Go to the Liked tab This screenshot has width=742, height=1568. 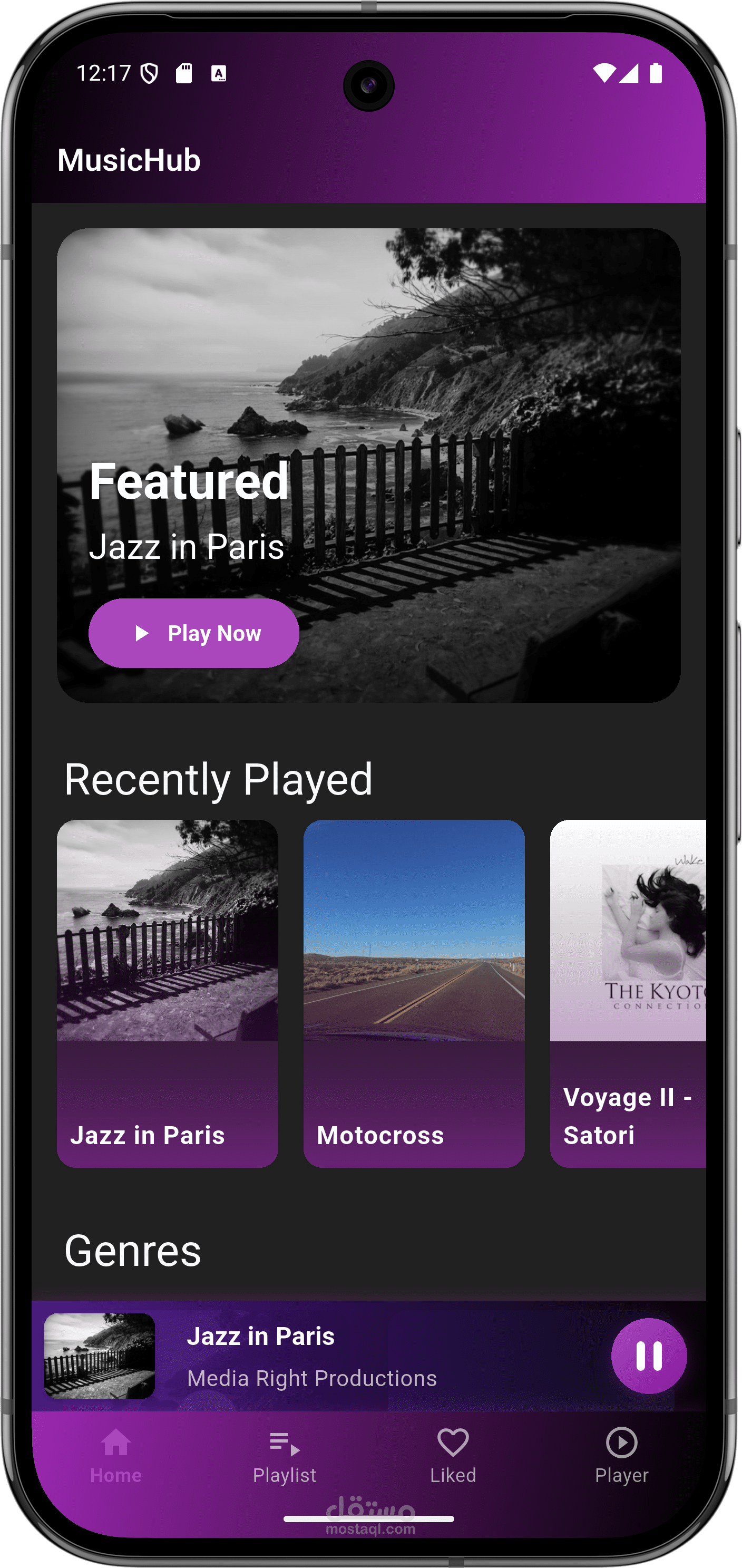click(x=453, y=1457)
